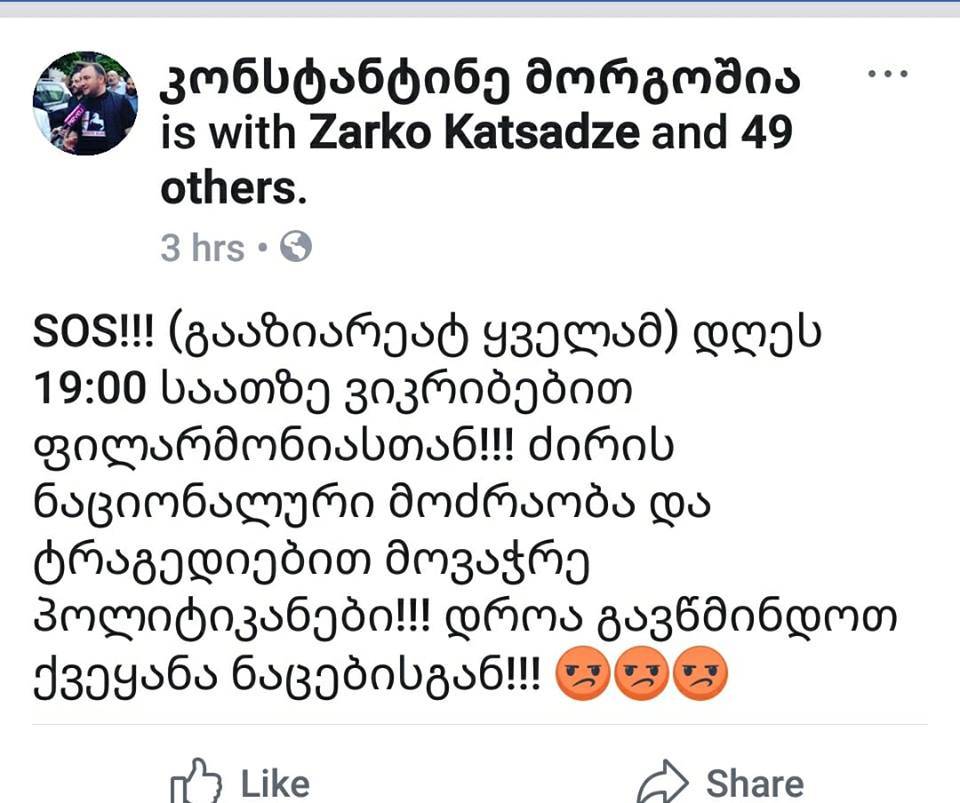
Task: Open Zarko Katsadze's tagged profile
Action: pyautogui.click(x=474, y=134)
